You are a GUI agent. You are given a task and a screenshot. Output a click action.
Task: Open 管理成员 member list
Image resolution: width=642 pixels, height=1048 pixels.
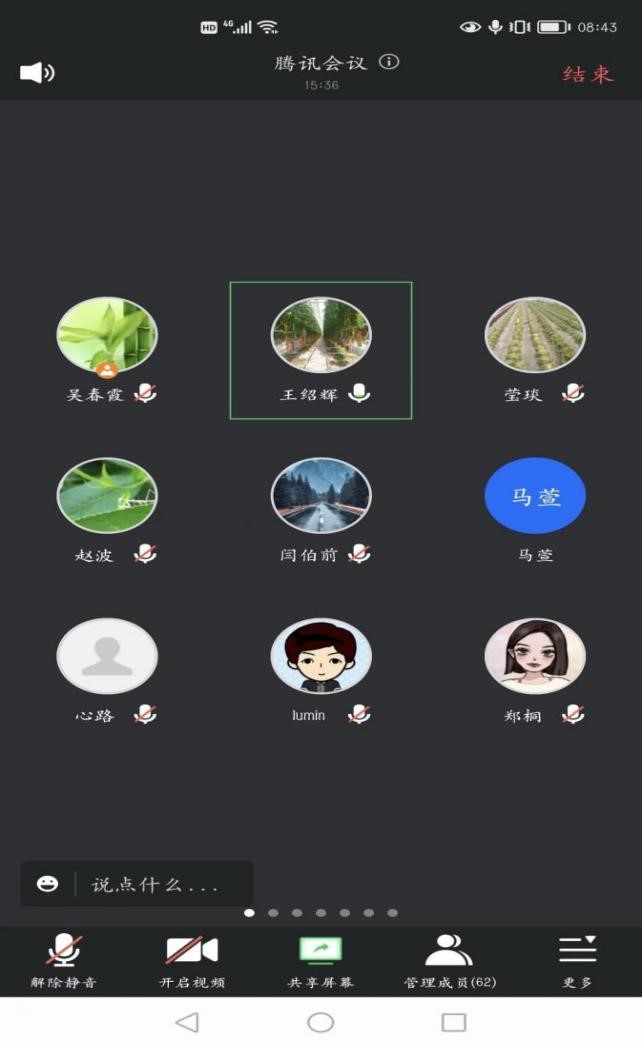click(x=449, y=961)
